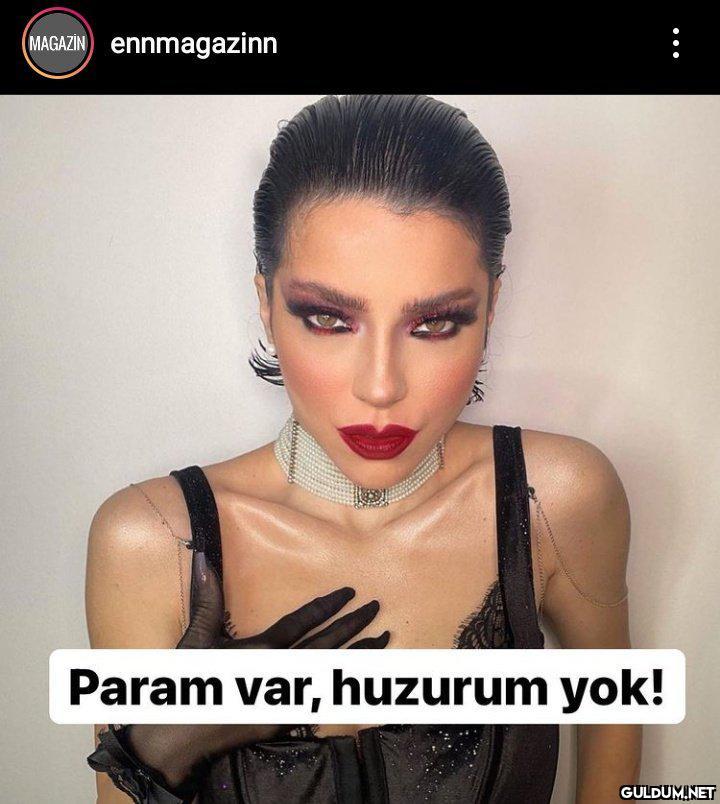The width and height of the screenshot is (720, 804).
Task: Open the ennmagazinn profile avatar
Action: tap(58, 43)
